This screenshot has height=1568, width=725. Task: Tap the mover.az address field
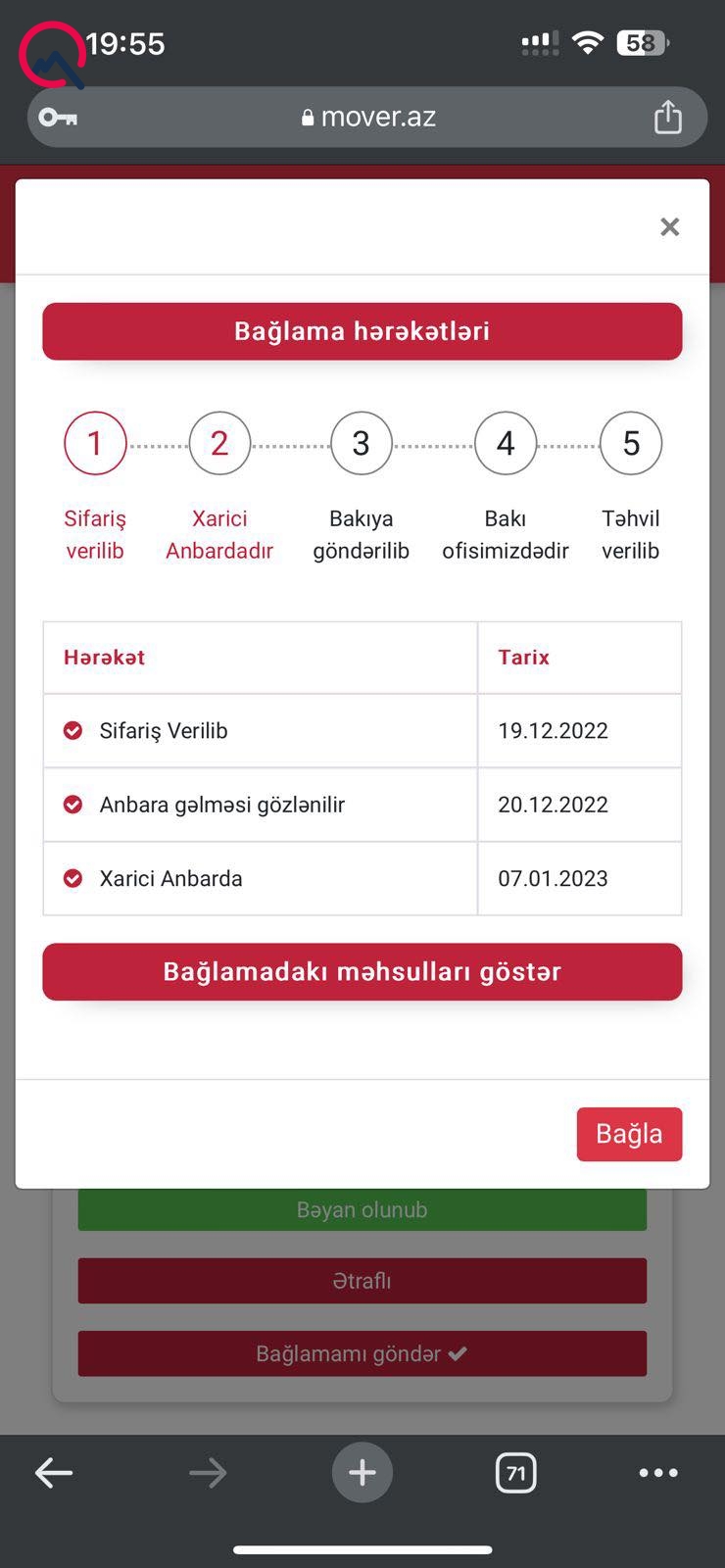367,117
